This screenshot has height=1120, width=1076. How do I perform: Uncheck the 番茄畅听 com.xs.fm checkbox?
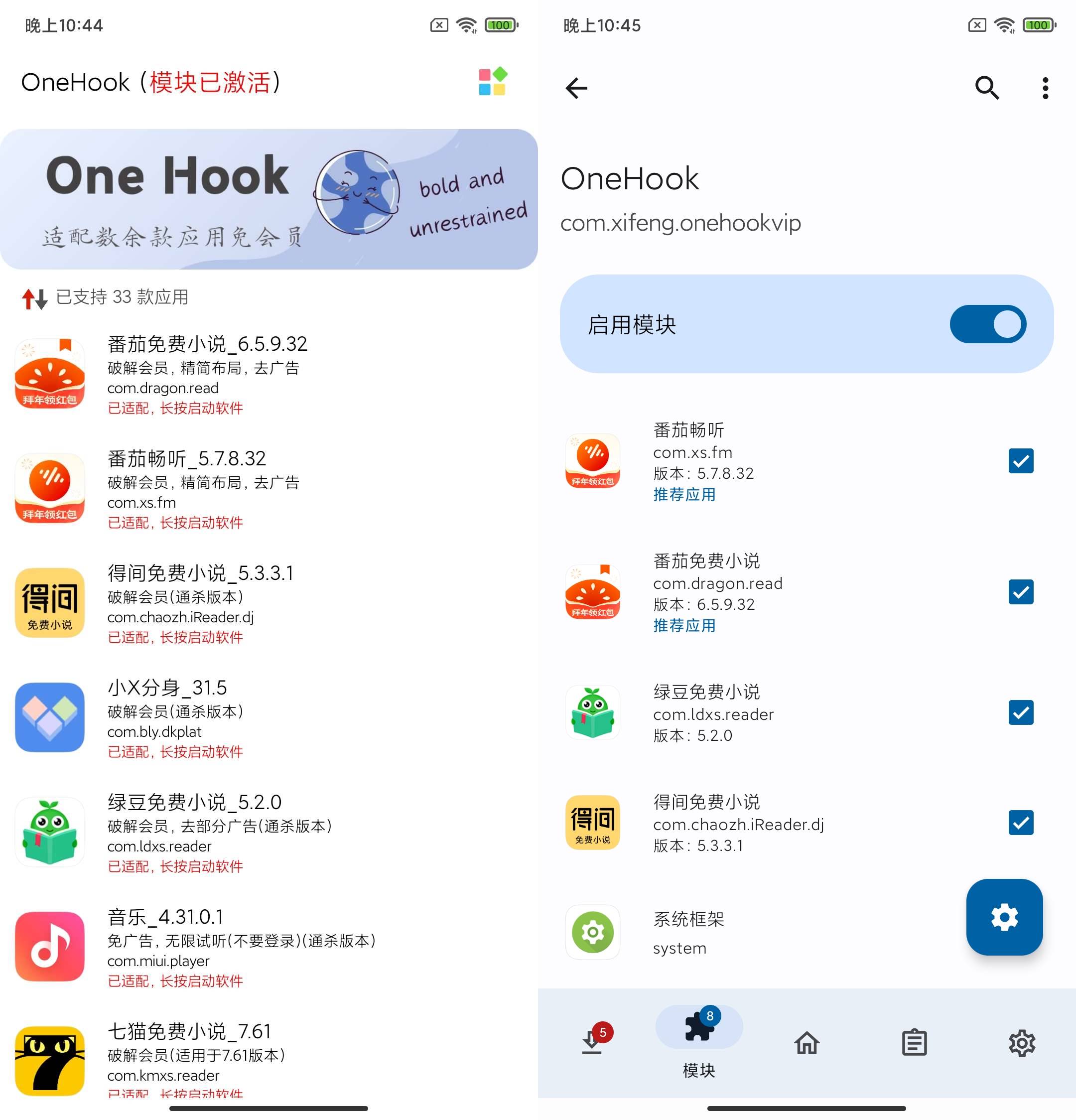pyautogui.click(x=1021, y=461)
